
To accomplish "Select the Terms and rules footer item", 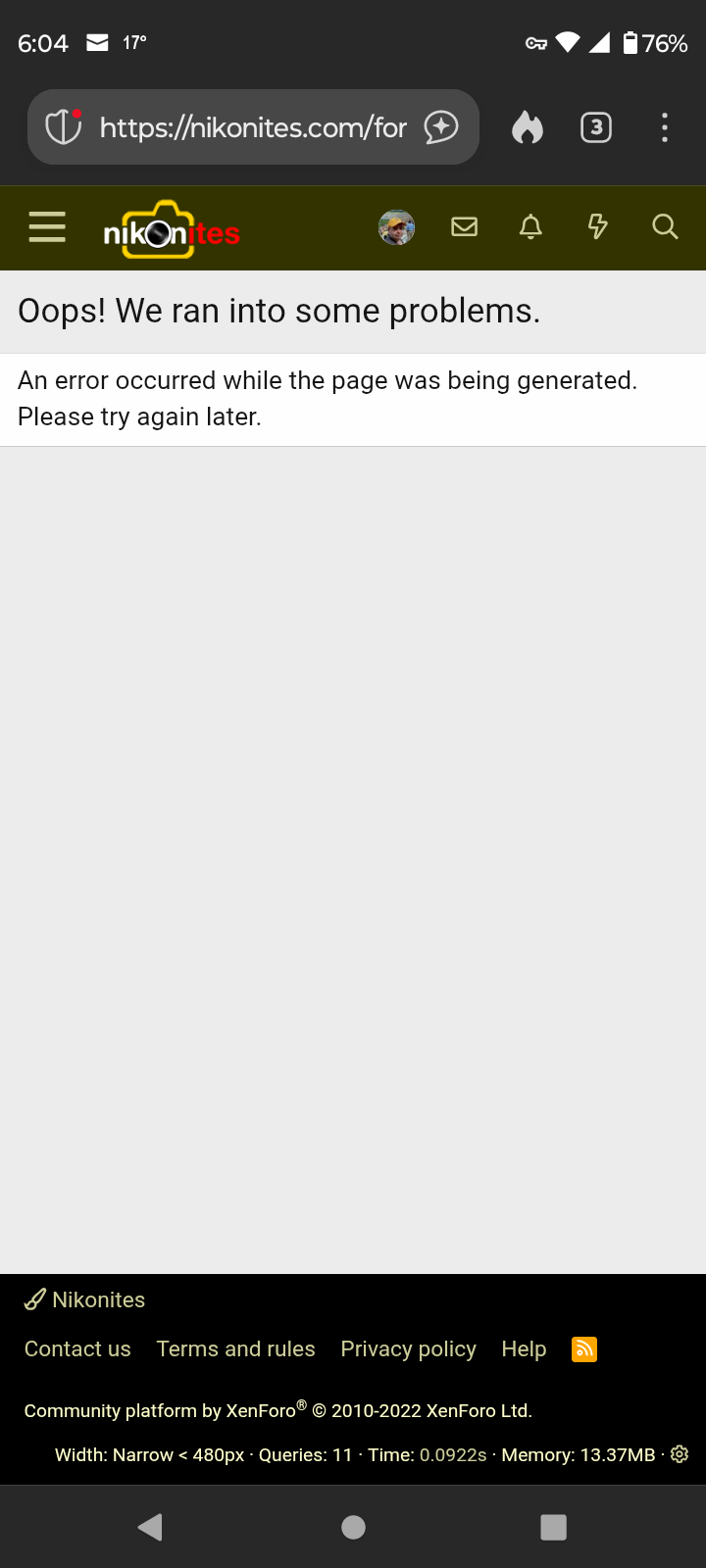I will coord(235,1348).
